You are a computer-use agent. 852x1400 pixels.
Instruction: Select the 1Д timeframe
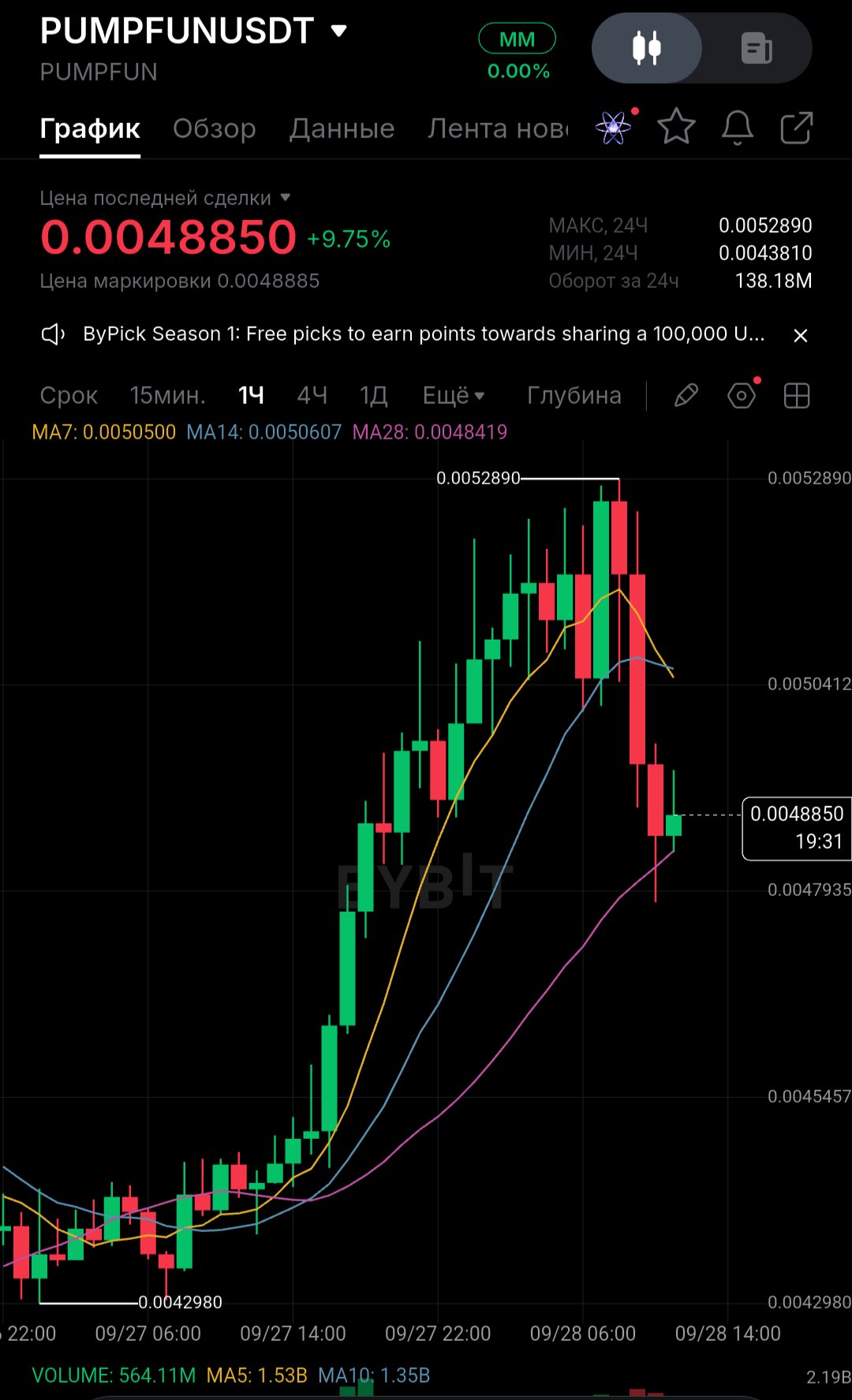point(374,395)
